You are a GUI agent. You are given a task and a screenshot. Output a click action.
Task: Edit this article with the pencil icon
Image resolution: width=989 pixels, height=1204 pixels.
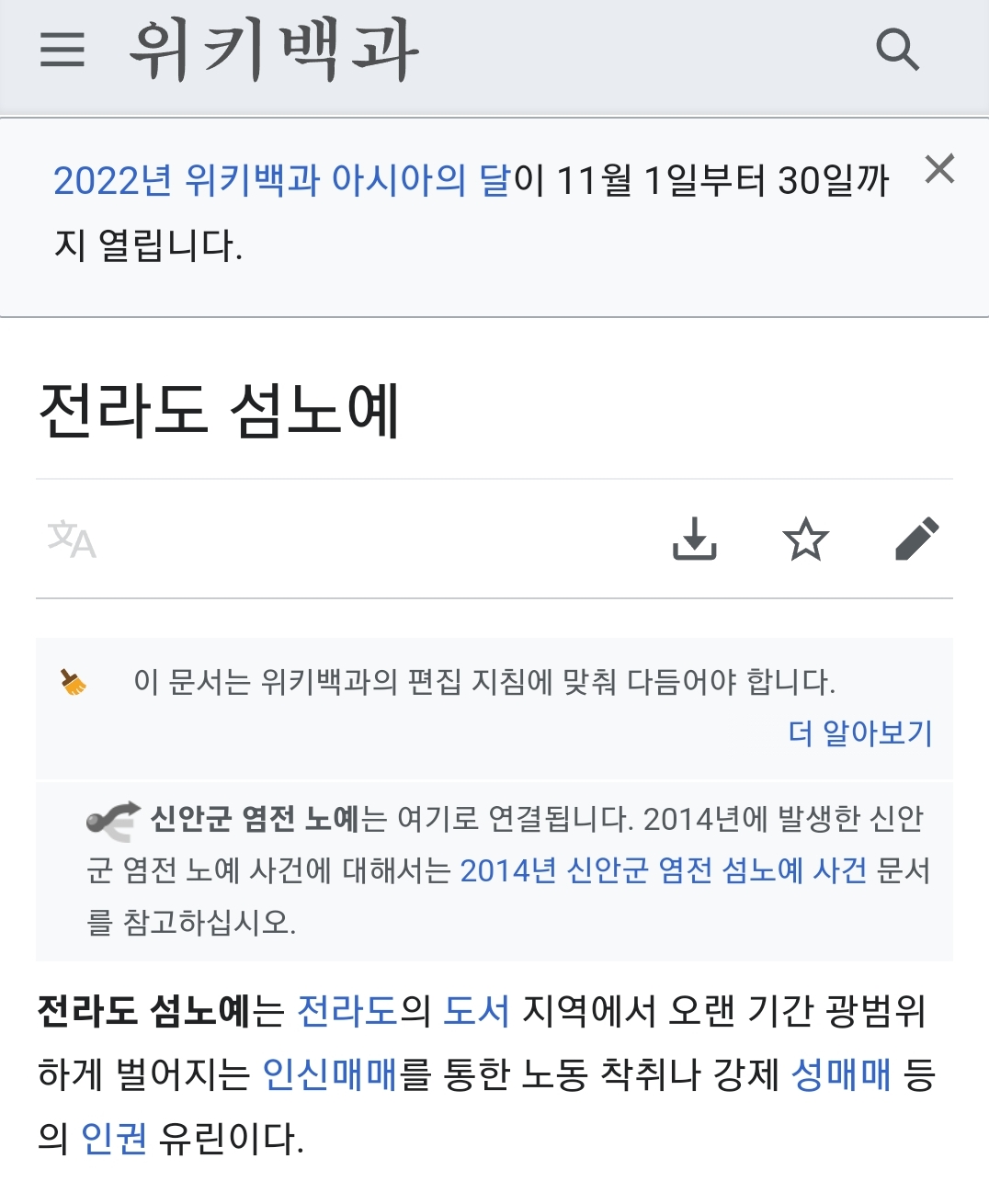click(x=916, y=539)
